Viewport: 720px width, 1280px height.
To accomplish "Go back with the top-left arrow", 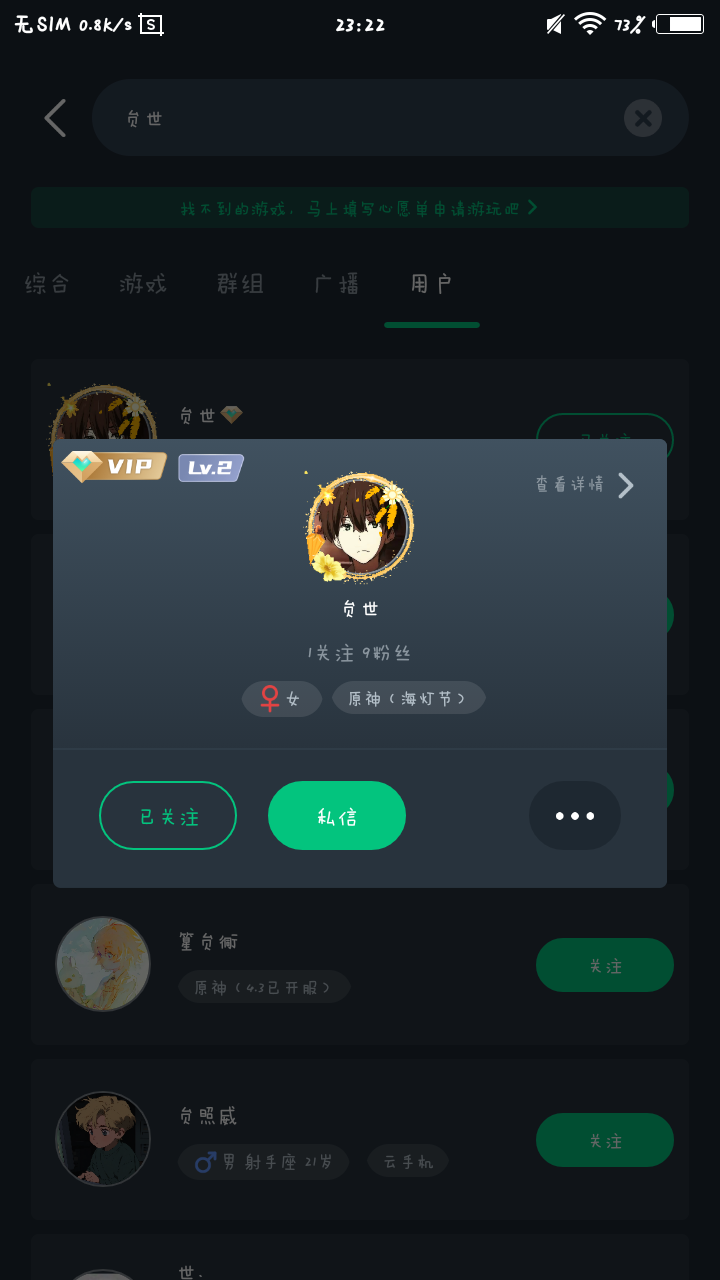I will click(56, 118).
